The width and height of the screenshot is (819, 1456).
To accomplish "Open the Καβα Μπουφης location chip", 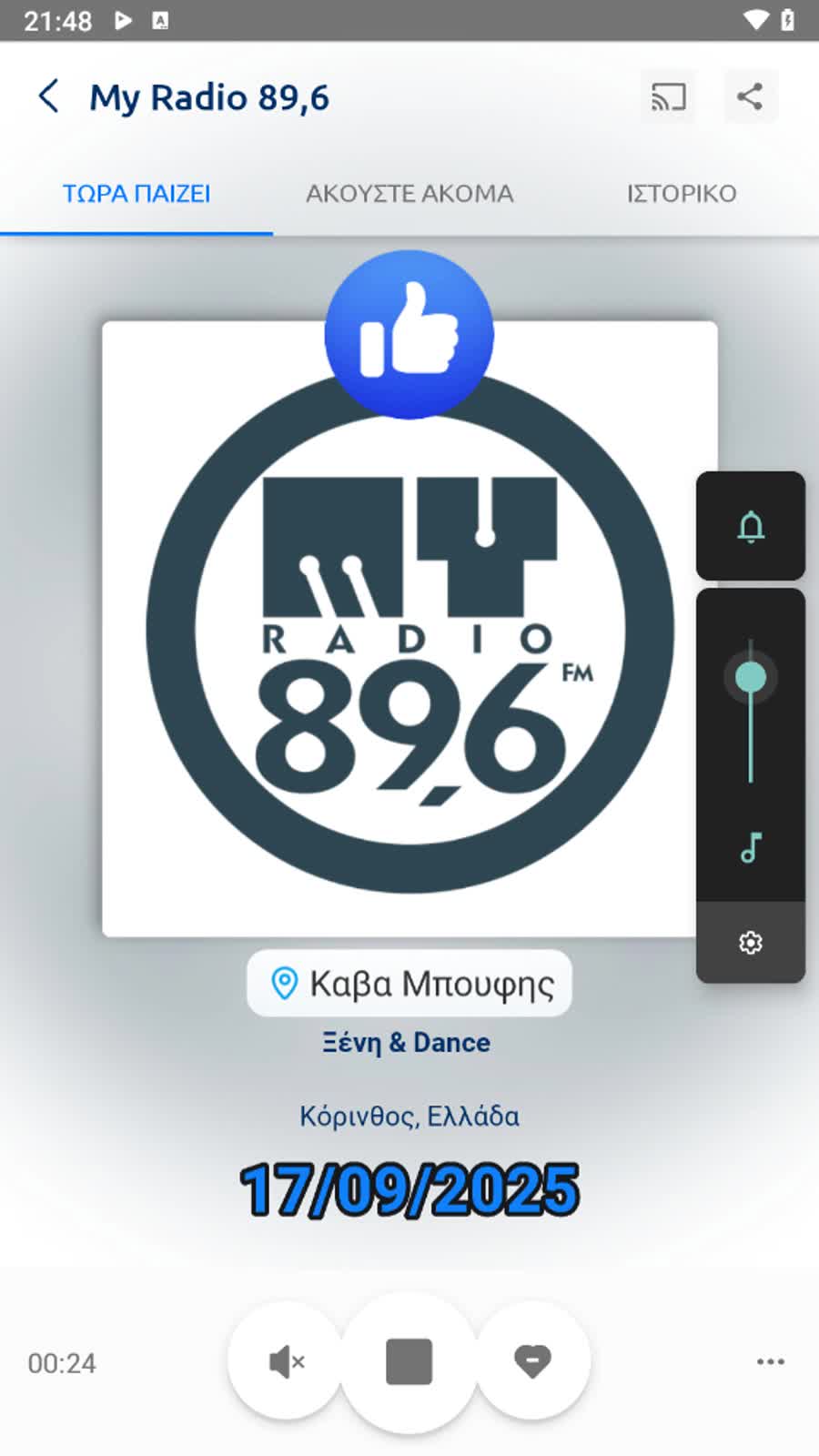I will (x=409, y=984).
